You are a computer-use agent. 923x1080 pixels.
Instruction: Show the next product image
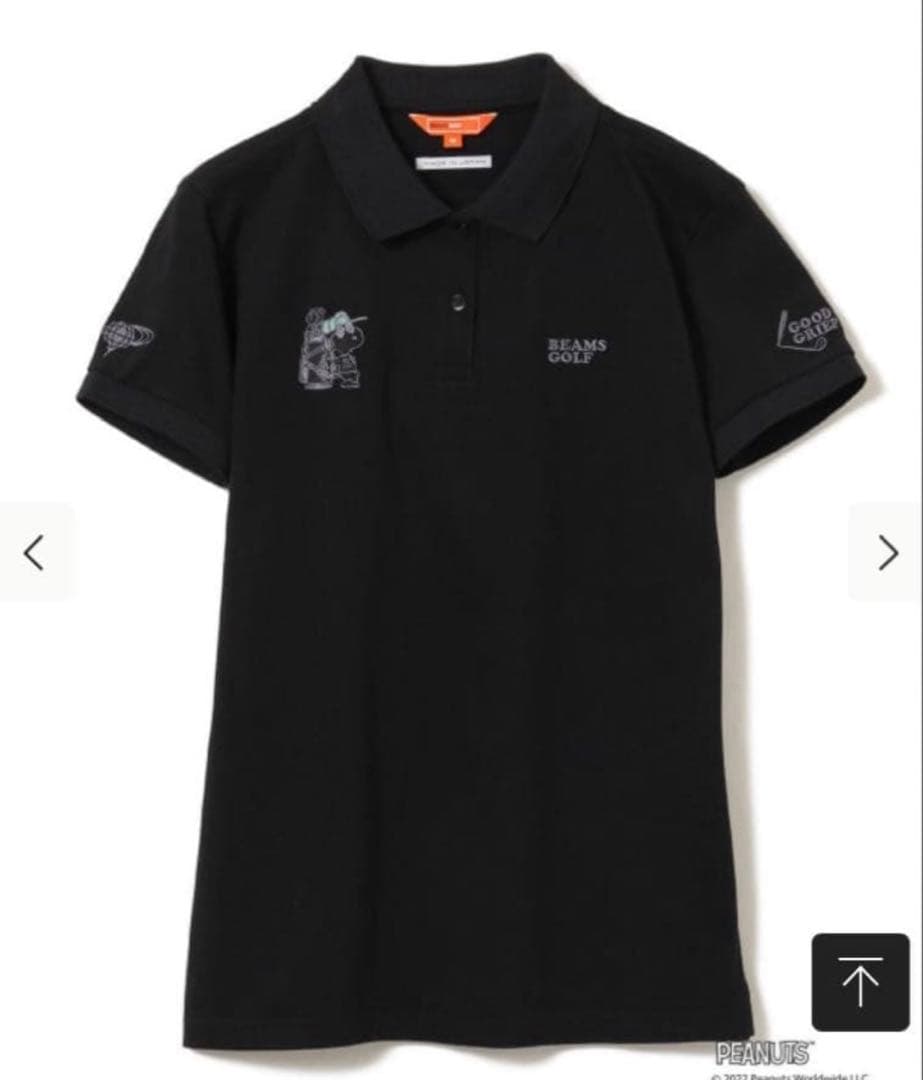[887, 552]
